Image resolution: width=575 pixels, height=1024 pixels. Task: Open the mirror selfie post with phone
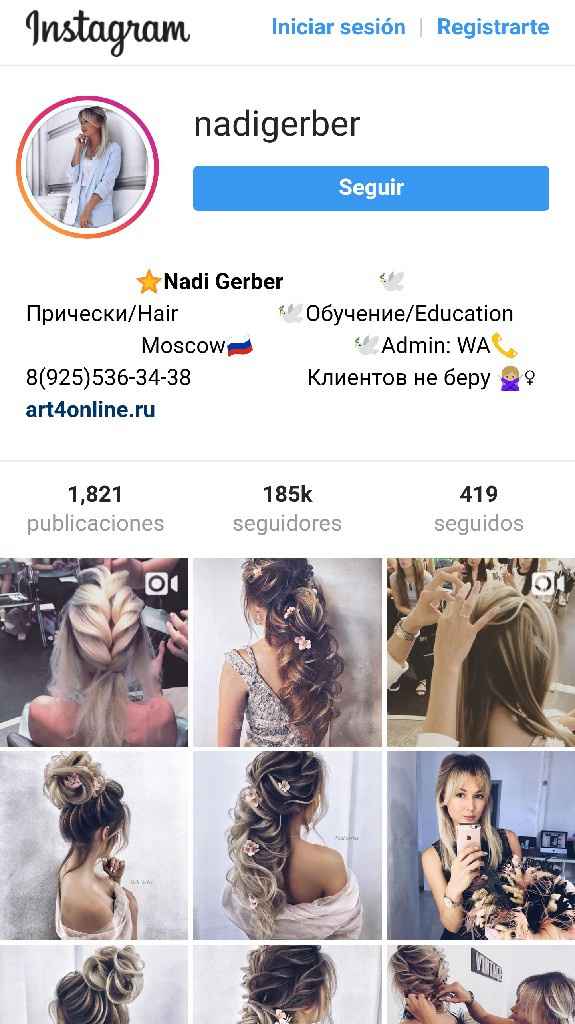481,845
